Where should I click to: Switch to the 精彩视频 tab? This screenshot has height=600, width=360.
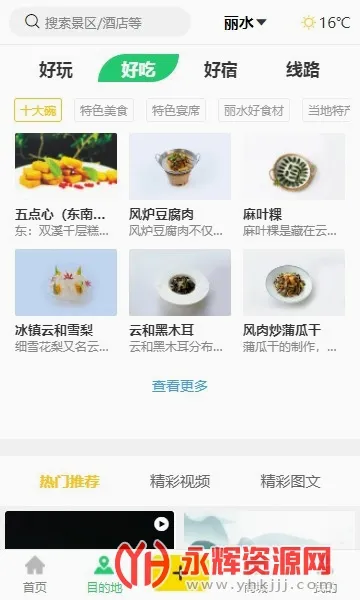coord(180,481)
